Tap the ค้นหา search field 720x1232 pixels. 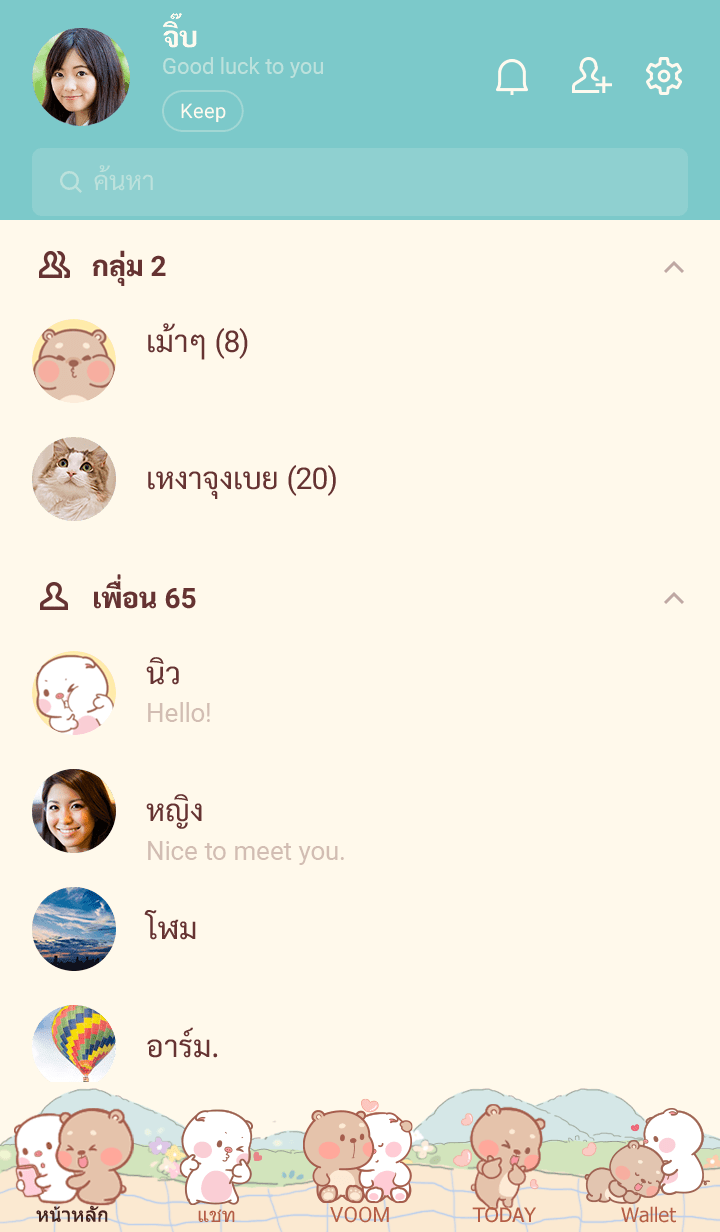pyautogui.click(x=360, y=182)
